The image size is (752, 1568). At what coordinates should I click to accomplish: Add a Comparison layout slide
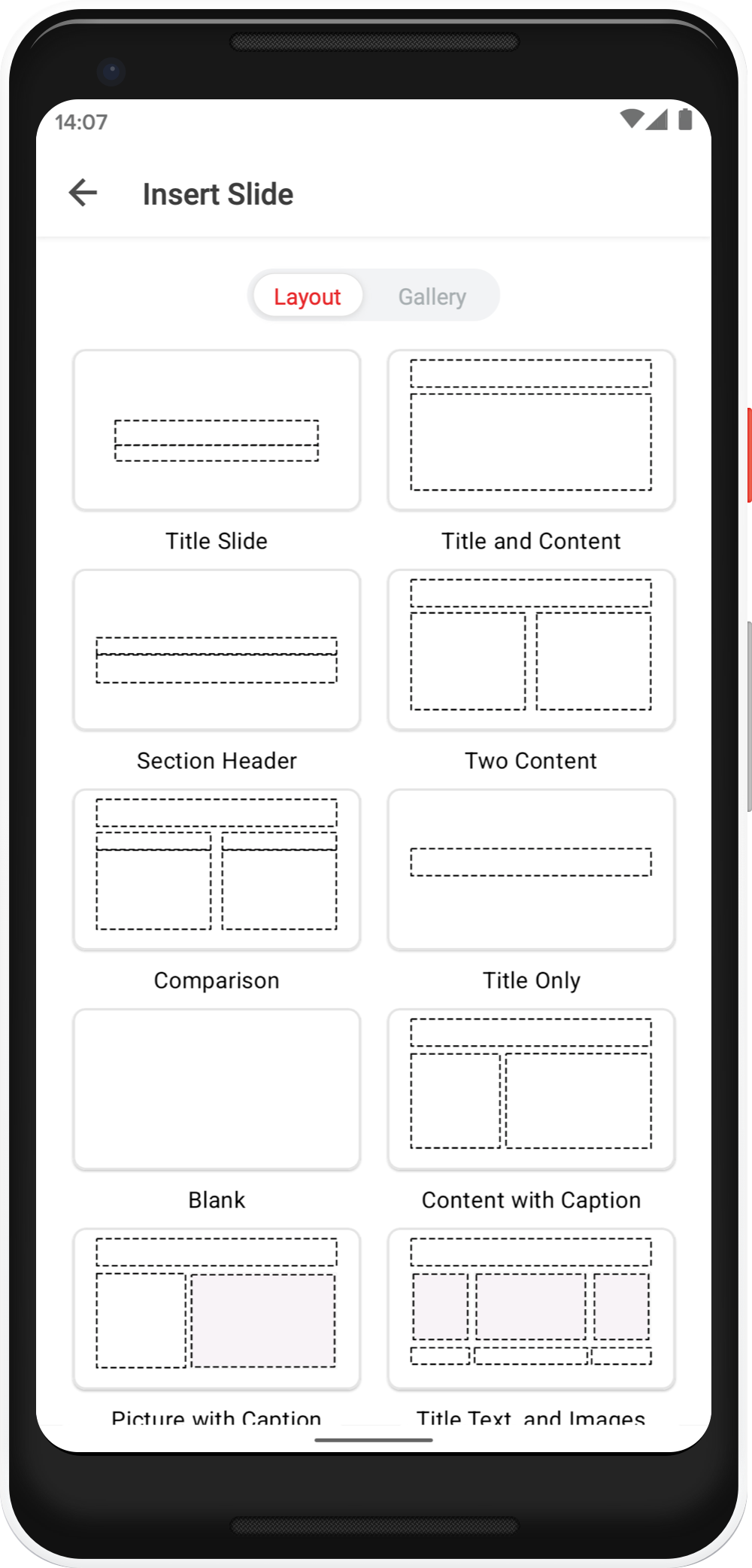pos(217,870)
